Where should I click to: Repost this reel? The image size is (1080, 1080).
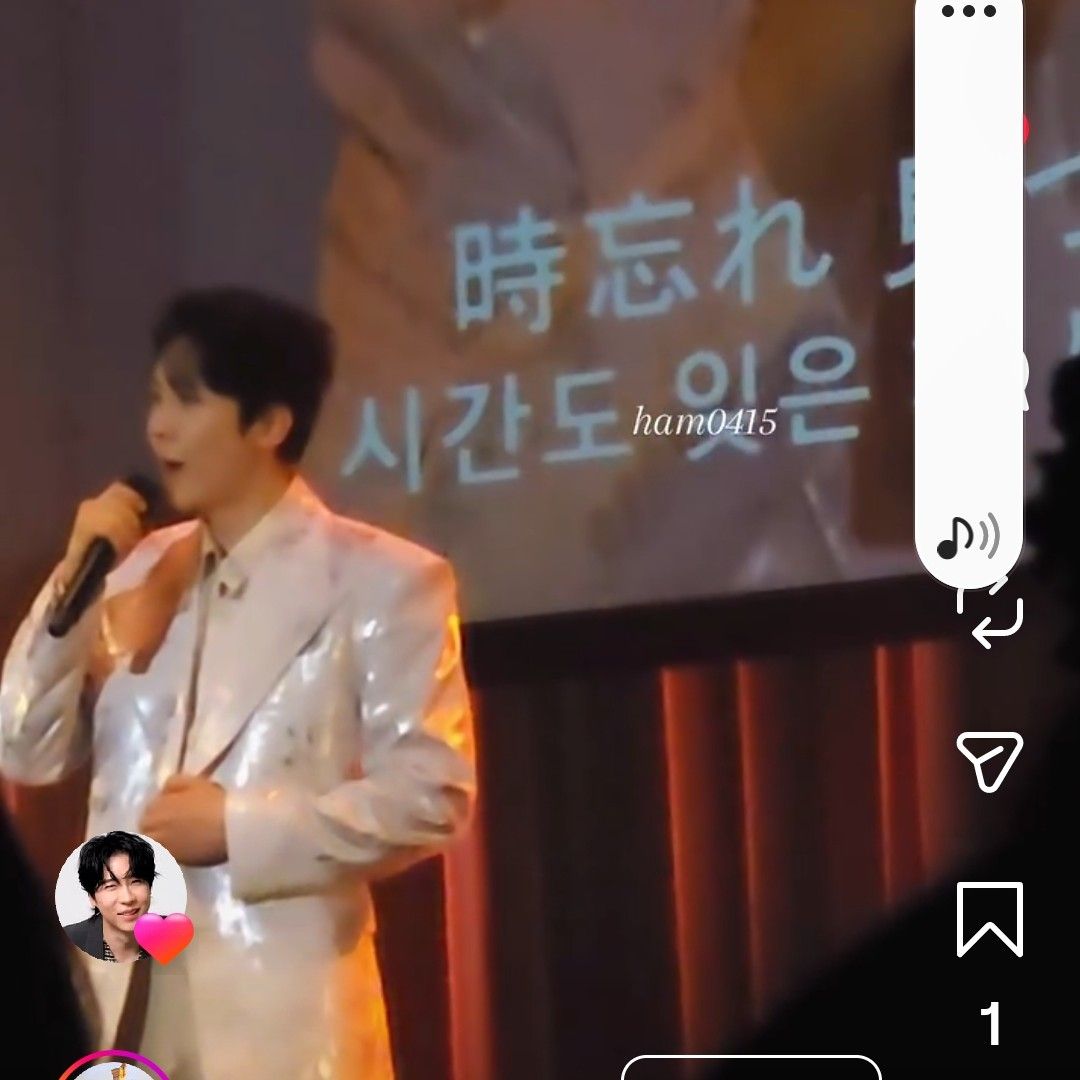[990, 618]
